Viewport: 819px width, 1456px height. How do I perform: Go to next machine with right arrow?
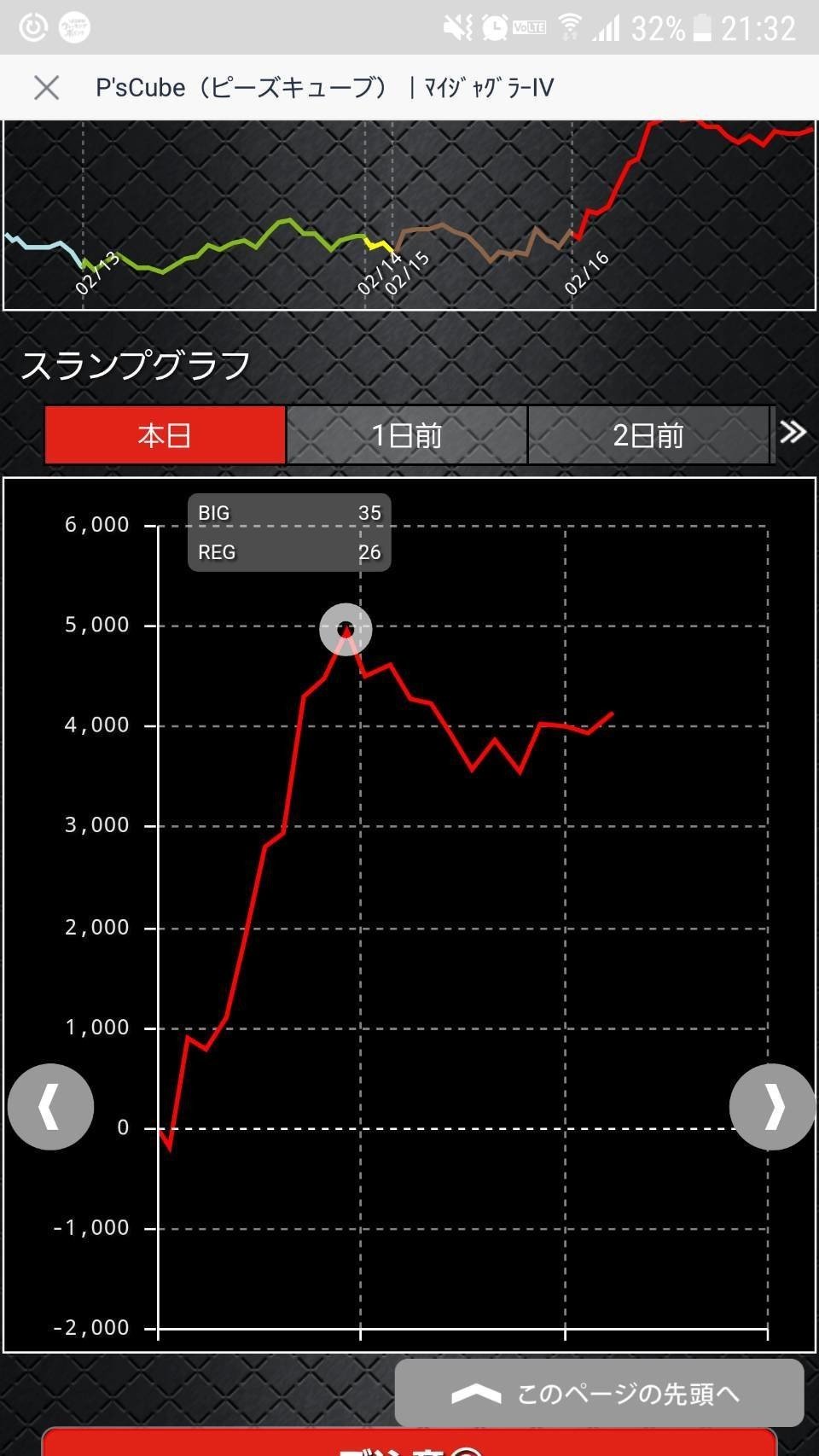[772, 1107]
